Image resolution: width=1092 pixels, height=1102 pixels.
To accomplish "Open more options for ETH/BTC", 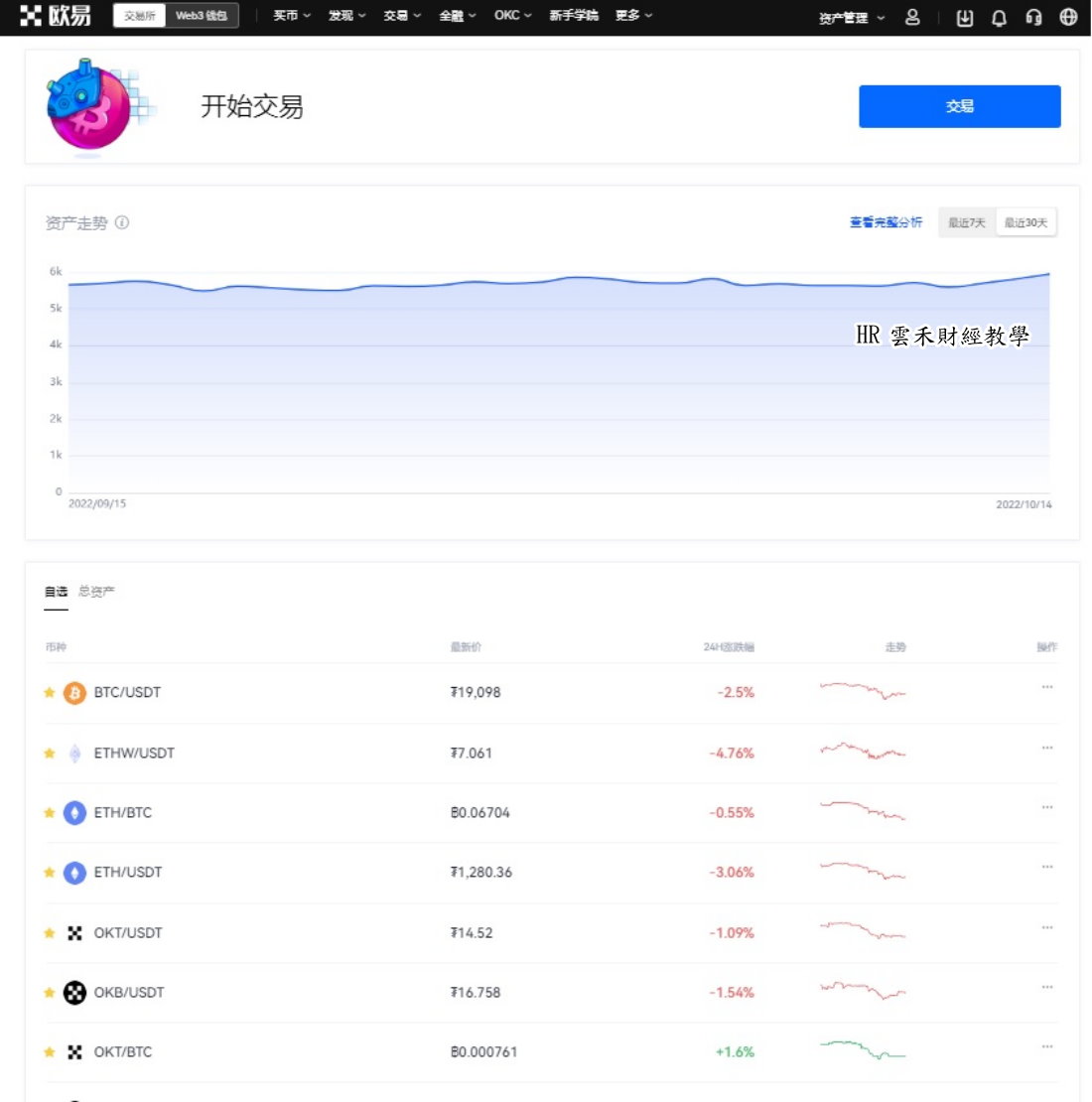I will point(1046,807).
